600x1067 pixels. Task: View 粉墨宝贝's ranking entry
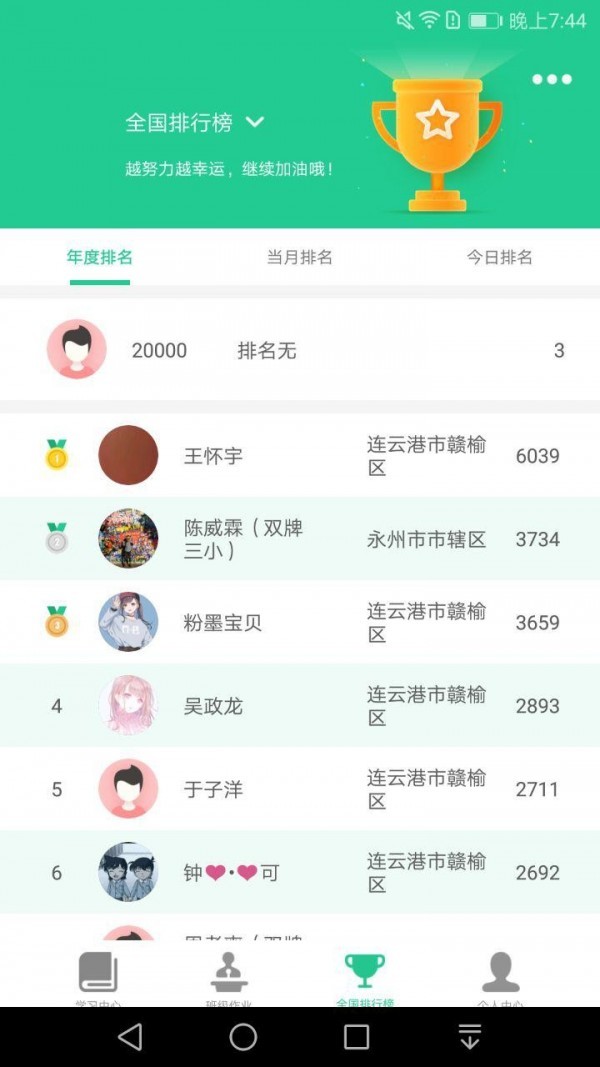(x=300, y=622)
